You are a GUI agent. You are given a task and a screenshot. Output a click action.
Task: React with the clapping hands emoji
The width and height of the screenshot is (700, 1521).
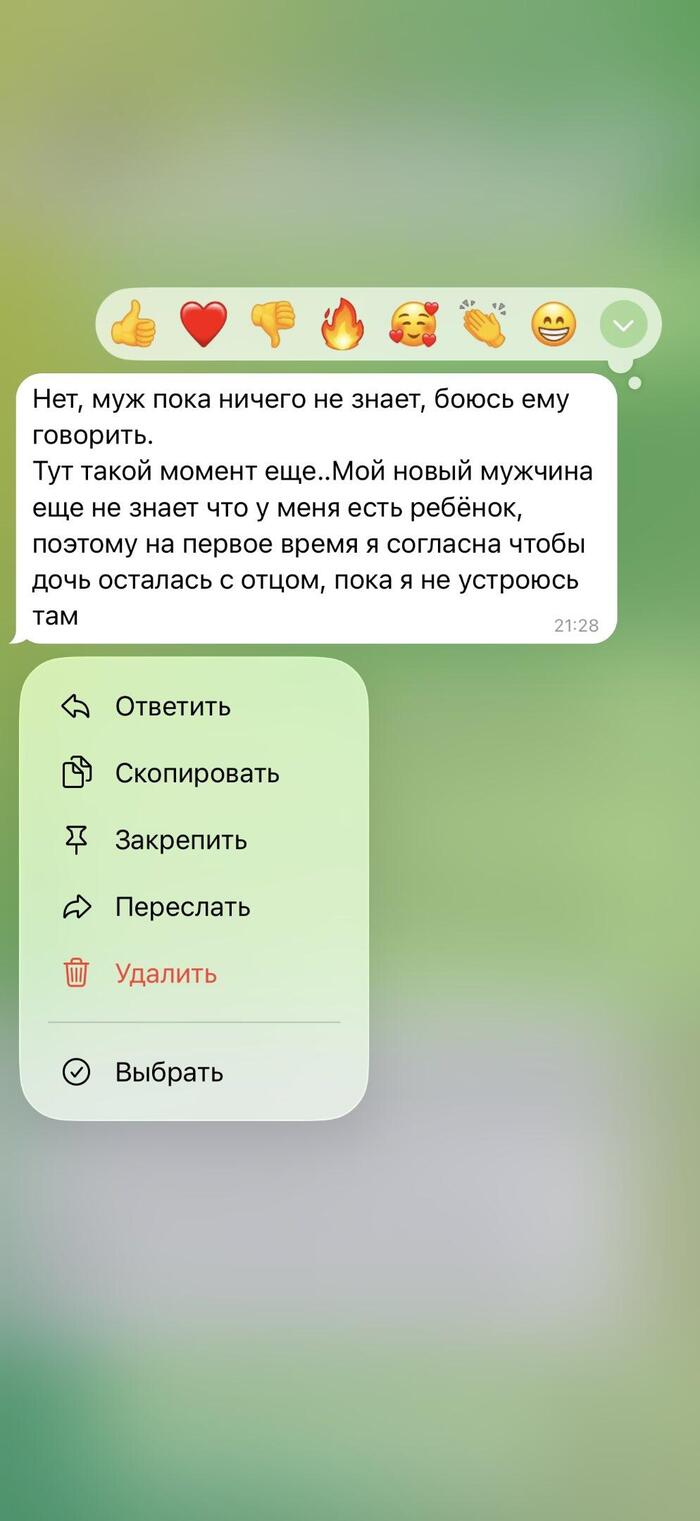[x=484, y=325]
